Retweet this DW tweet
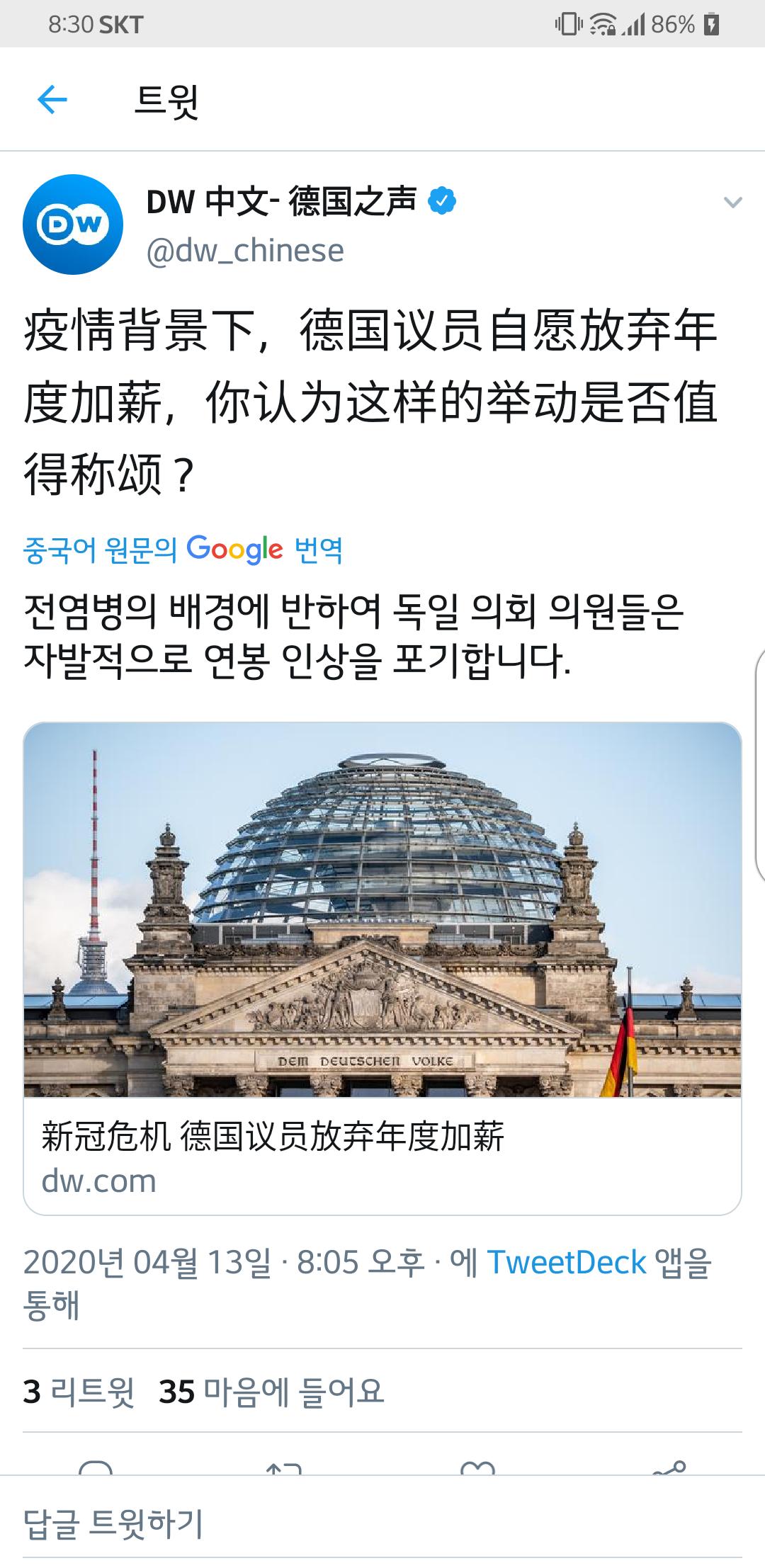This screenshot has height=1568, width=765. pyautogui.click(x=285, y=1467)
